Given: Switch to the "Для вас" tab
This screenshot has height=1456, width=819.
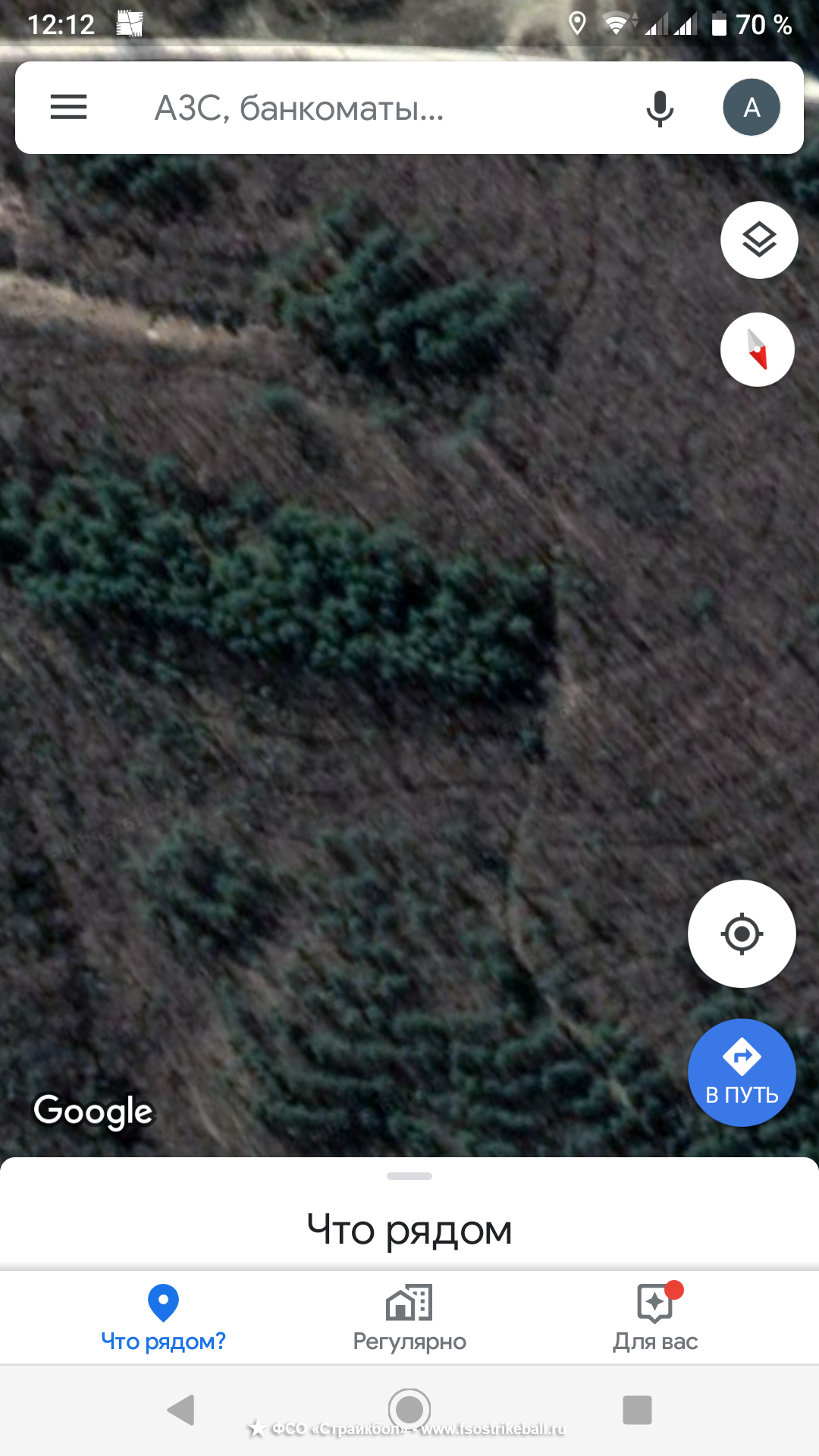Looking at the screenshot, I should (x=655, y=1318).
